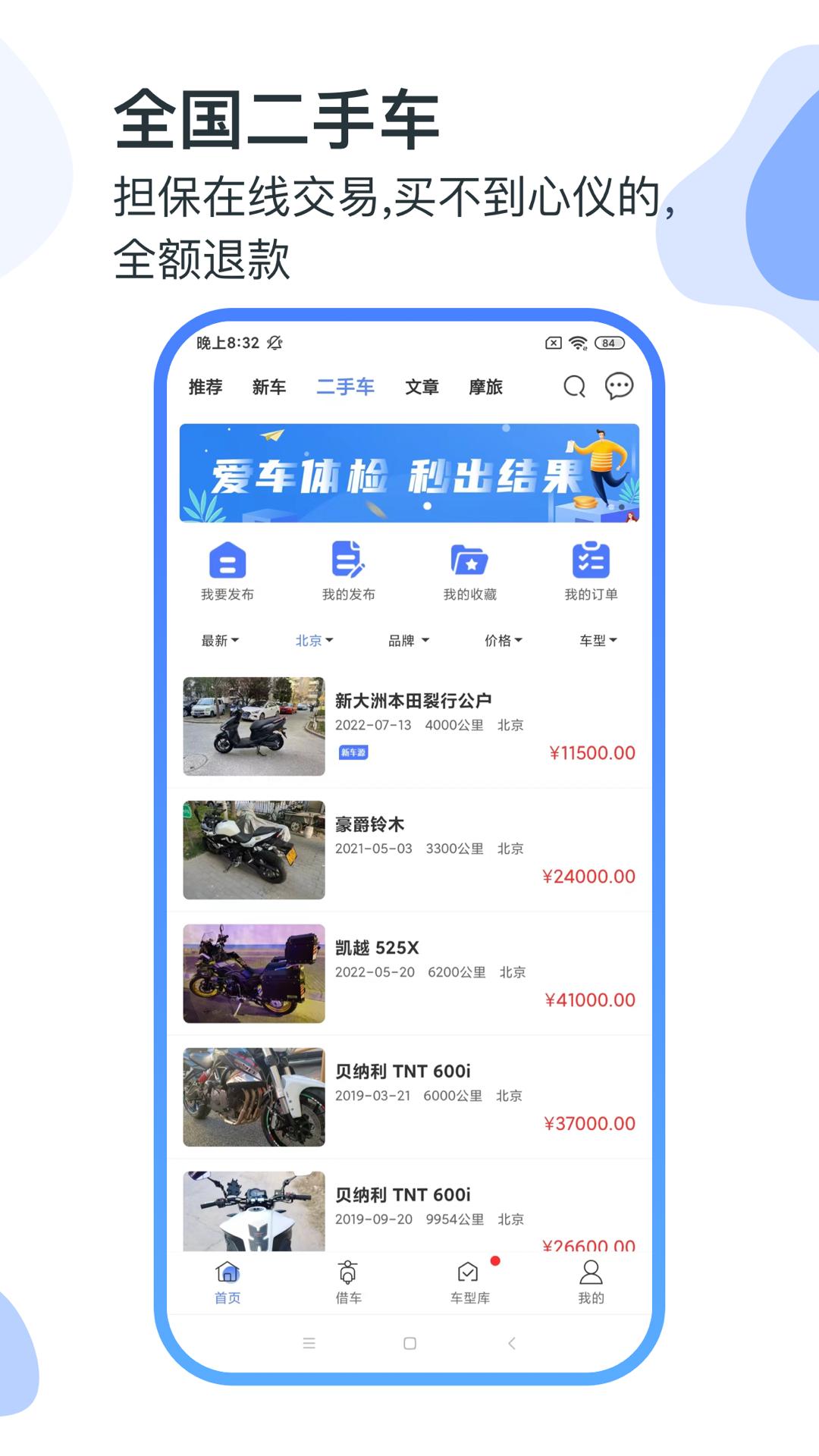Select the 首页 home tab toggle
The width and height of the screenshot is (819, 1456).
227,1282
